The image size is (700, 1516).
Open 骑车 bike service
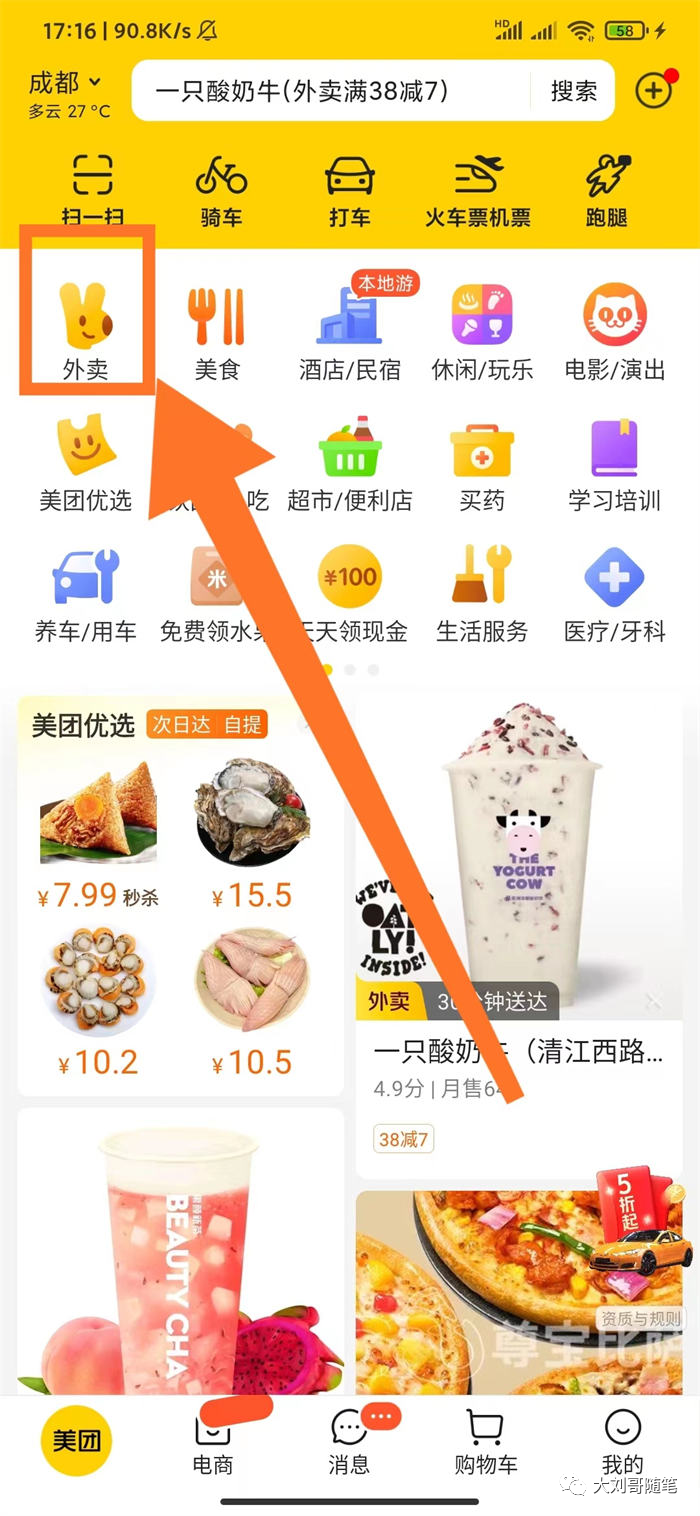pyautogui.click(x=221, y=190)
